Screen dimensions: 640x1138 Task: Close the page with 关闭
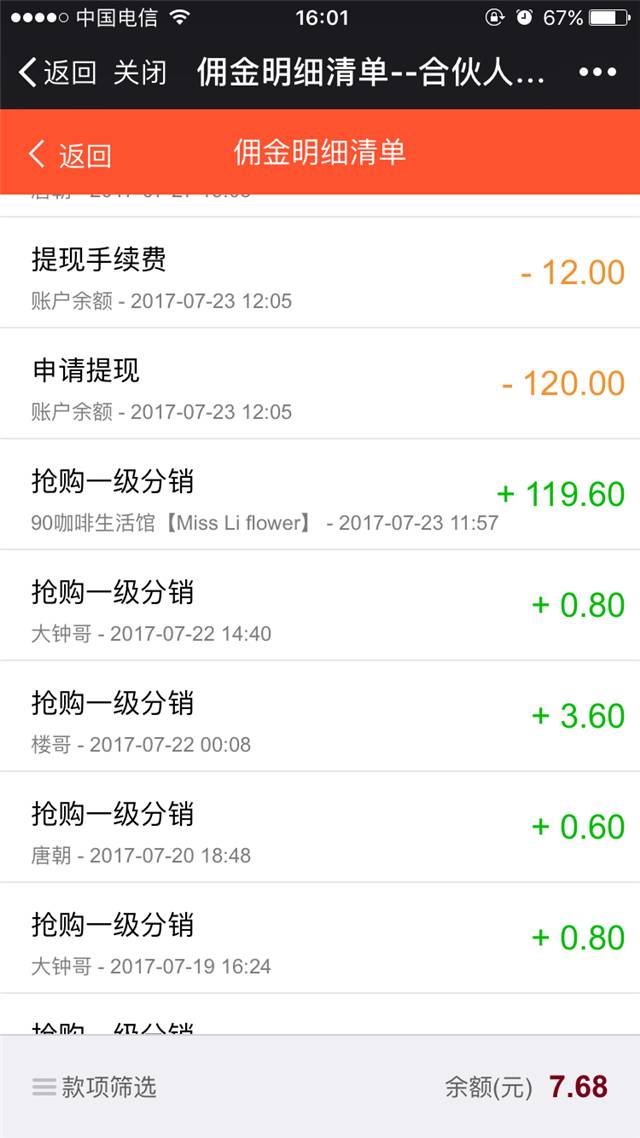click(139, 73)
